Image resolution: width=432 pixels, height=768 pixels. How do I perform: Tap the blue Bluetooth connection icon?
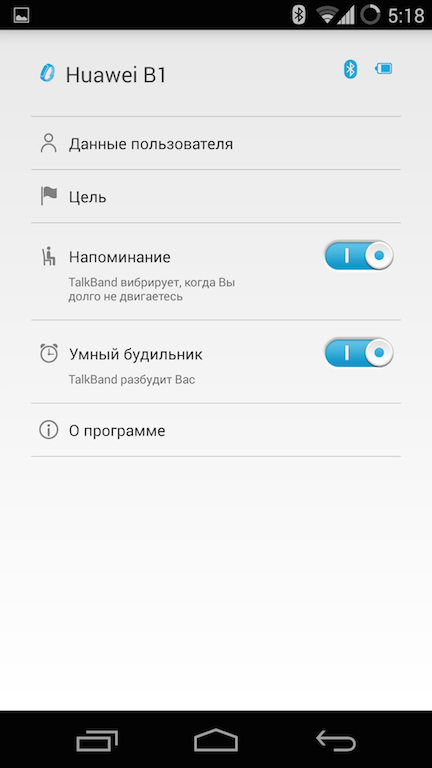coord(350,69)
